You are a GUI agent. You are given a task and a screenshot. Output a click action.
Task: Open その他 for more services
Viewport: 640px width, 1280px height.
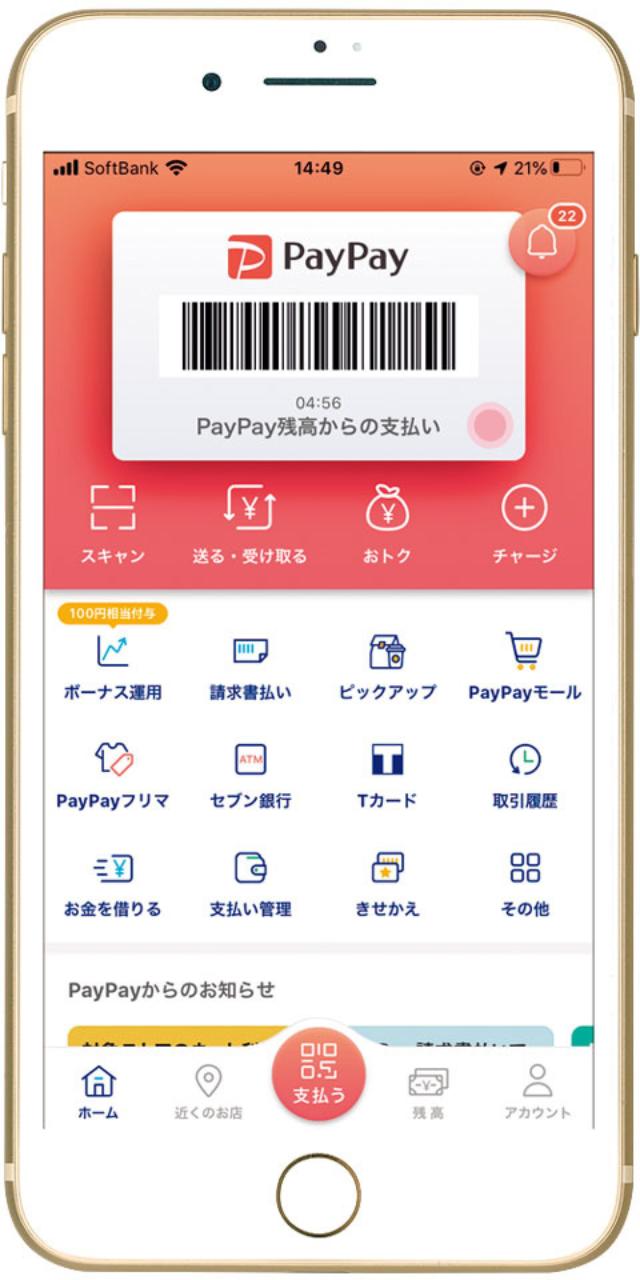pyautogui.click(x=524, y=883)
